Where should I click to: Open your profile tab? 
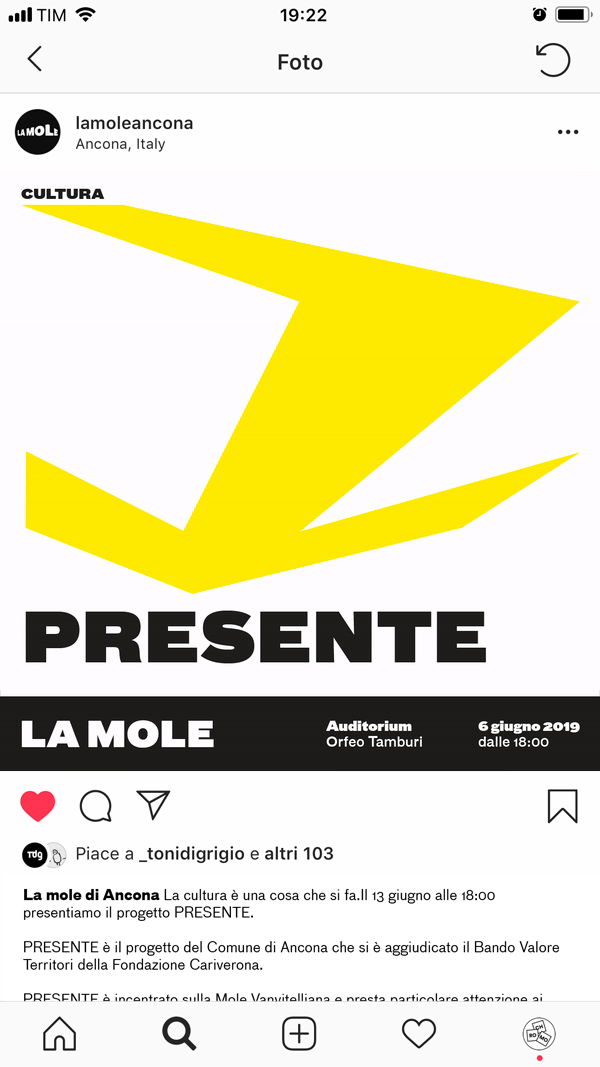coord(539,1035)
